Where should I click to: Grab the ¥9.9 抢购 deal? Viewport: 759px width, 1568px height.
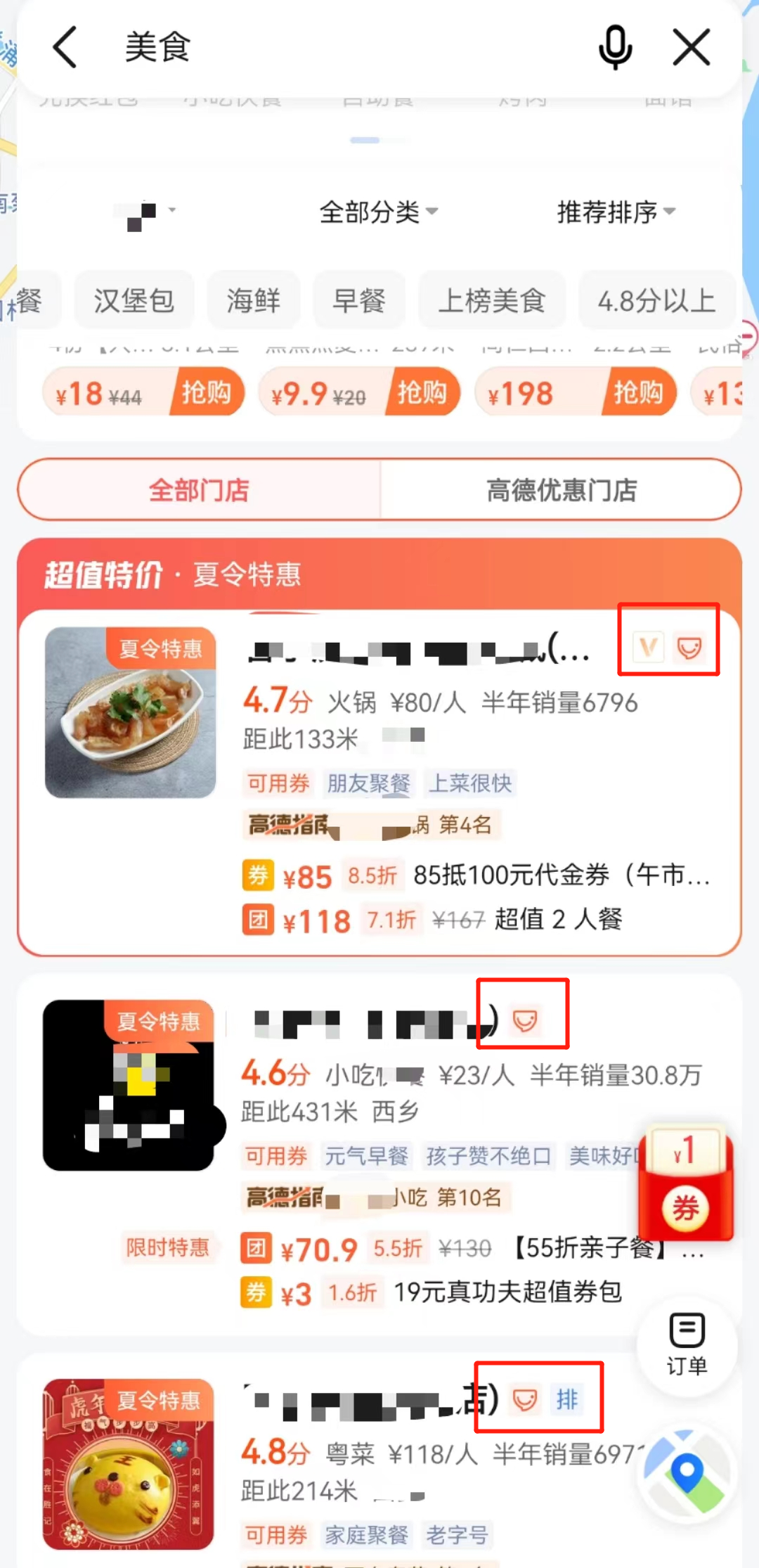tap(422, 392)
